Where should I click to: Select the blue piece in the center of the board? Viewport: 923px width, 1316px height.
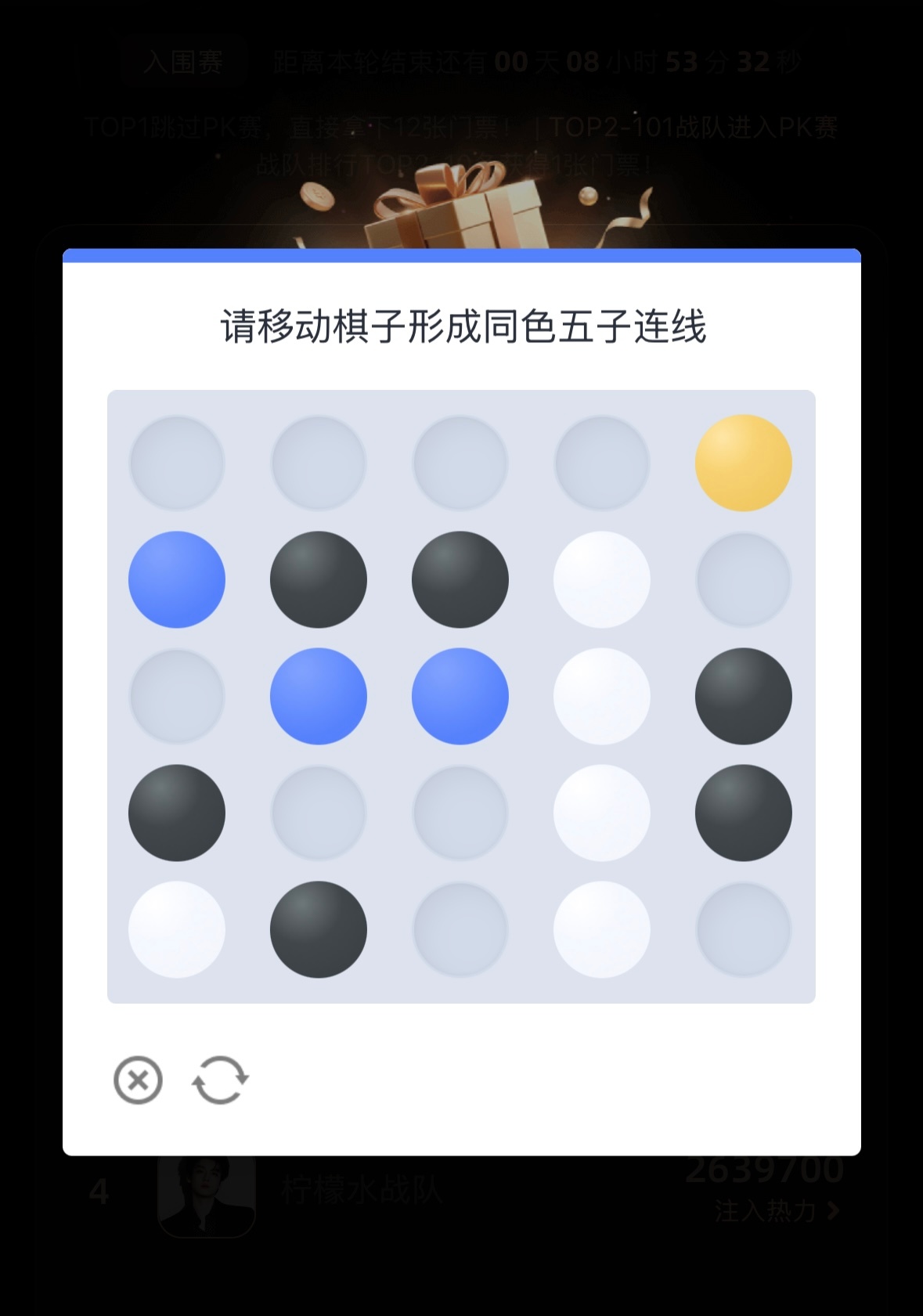460,695
